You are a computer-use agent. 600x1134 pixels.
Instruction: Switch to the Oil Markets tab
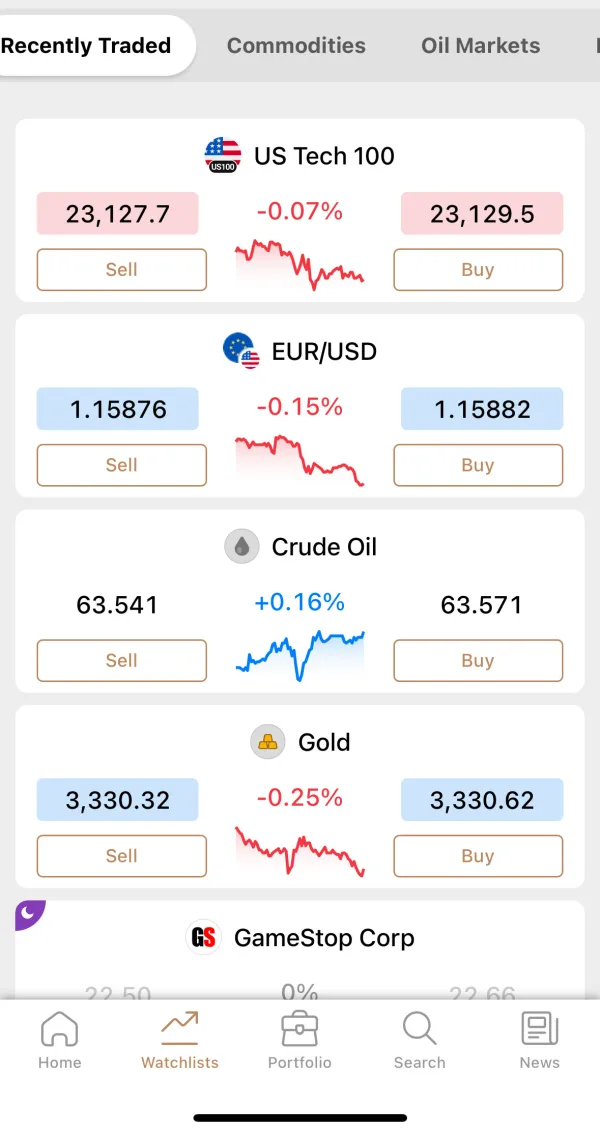pos(480,46)
